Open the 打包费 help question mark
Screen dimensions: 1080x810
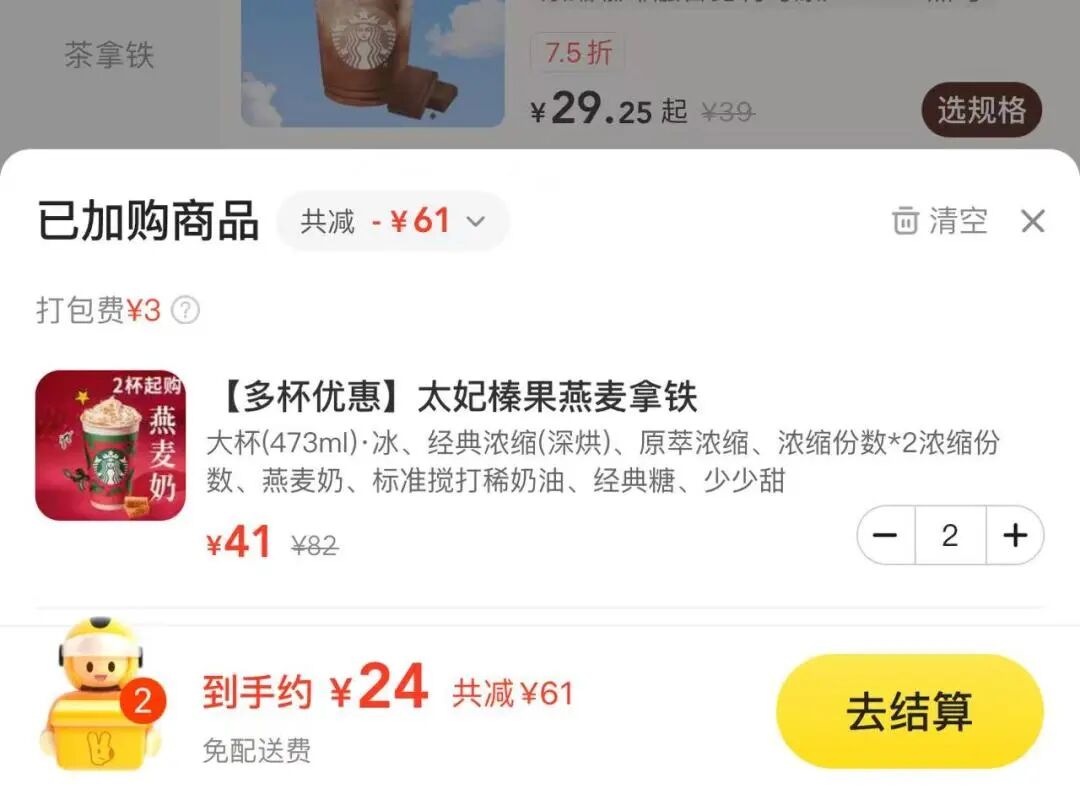185,311
